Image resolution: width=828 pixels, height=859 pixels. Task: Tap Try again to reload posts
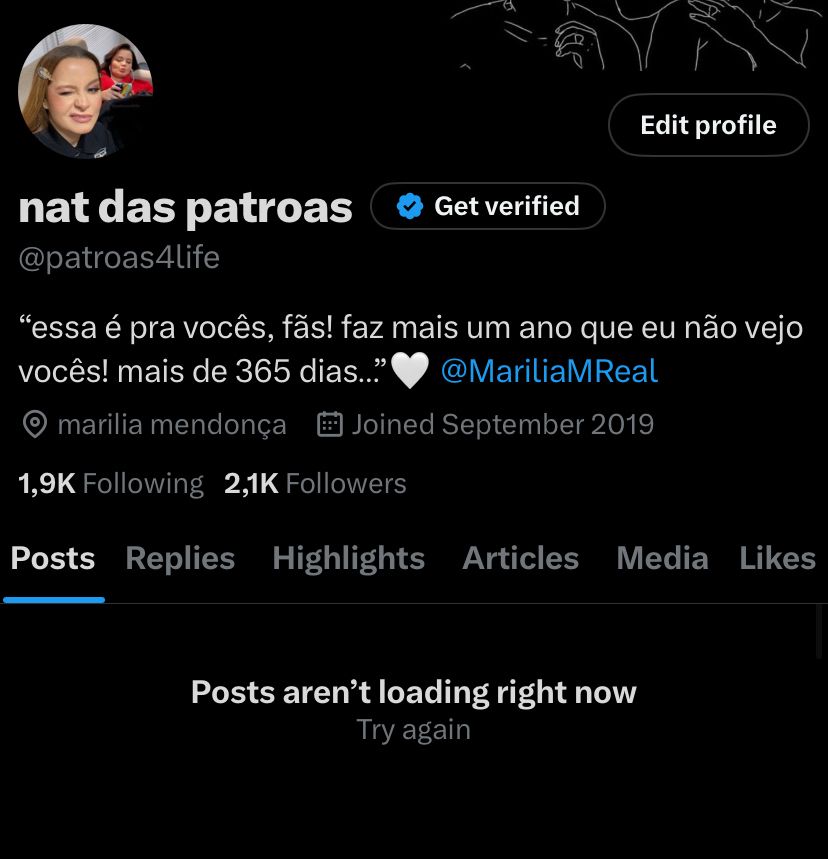coord(413,730)
